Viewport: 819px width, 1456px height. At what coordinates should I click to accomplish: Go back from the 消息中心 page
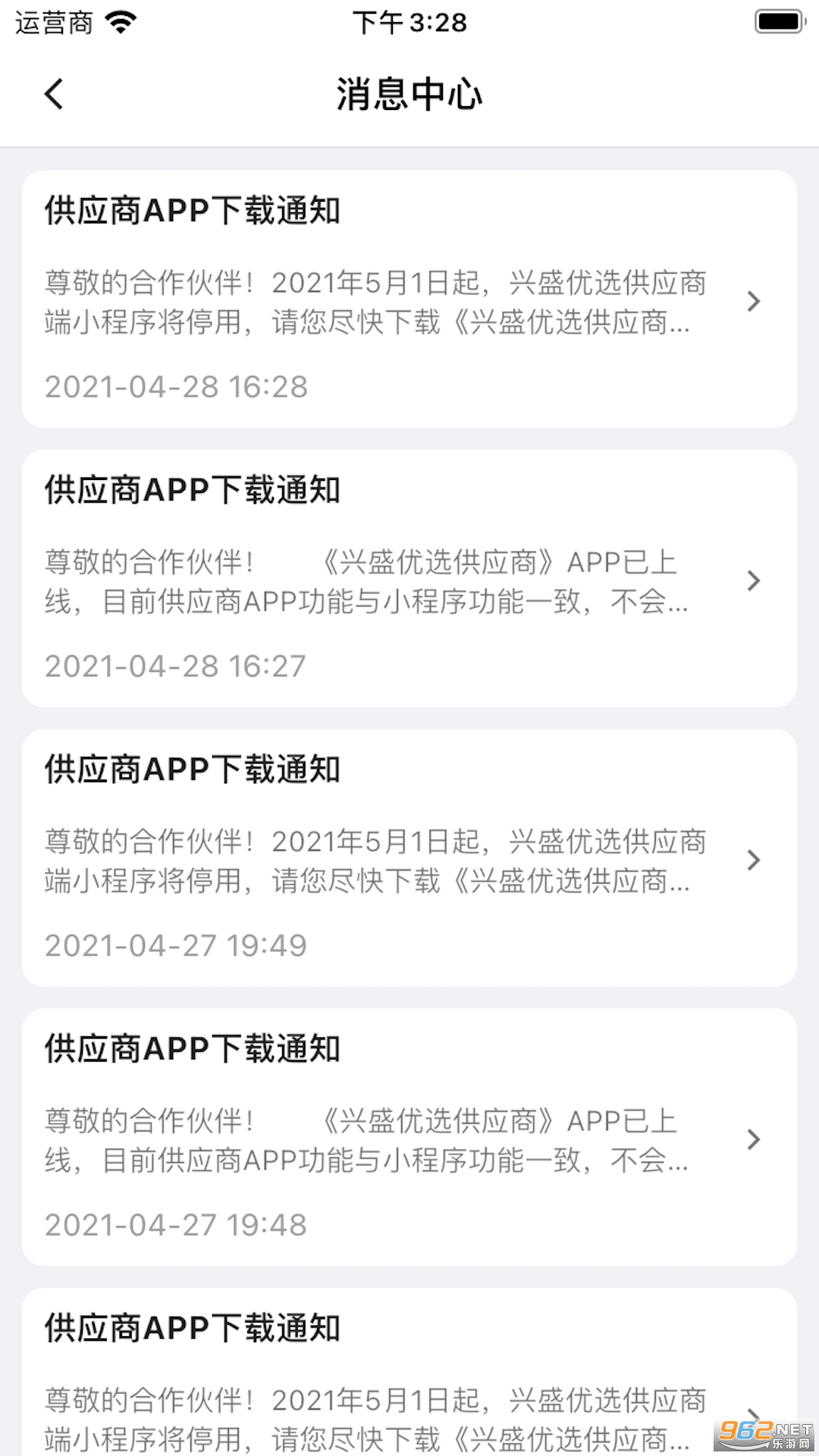point(54,94)
